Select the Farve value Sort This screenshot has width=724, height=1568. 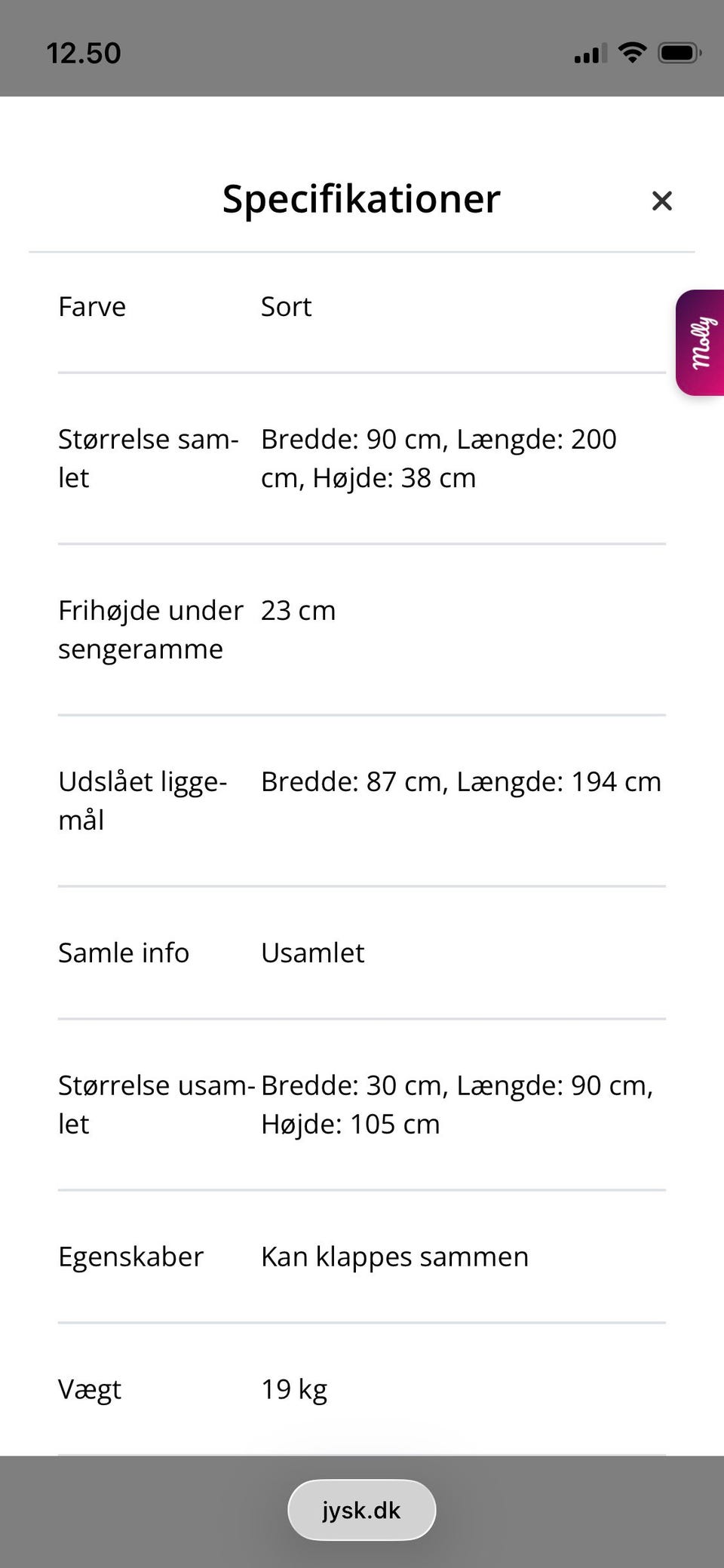[x=286, y=306]
